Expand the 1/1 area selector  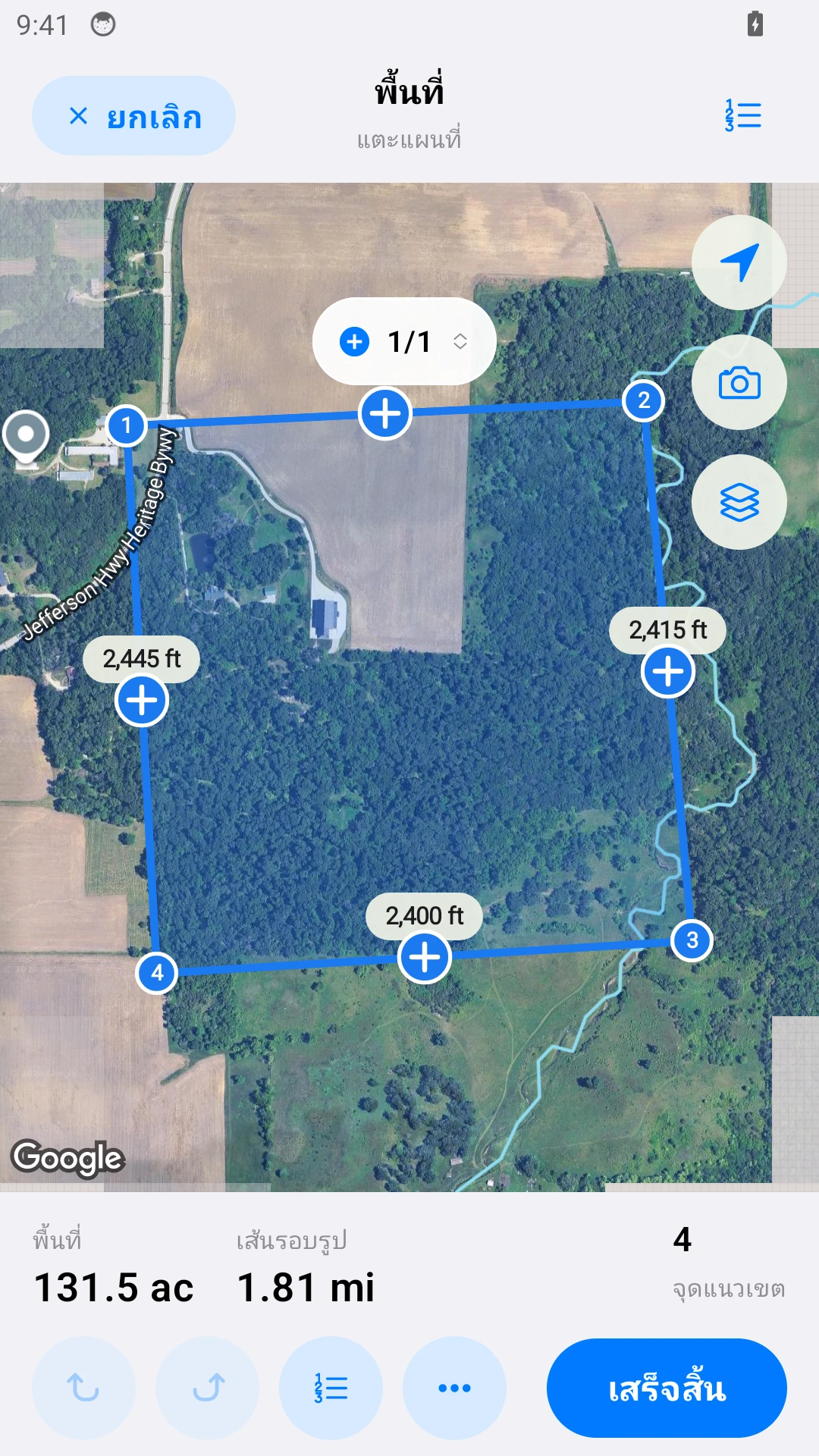pos(405,341)
